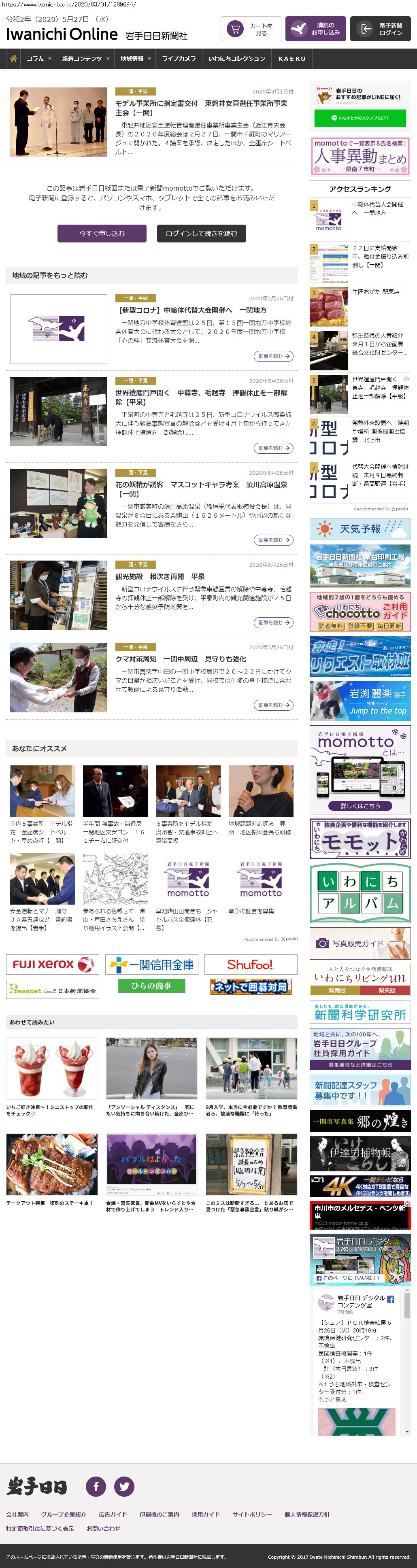Tap 詳しくはこちら on momotto banner
This screenshot has width=417, height=1568.
pyautogui.click(x=360, y=805)
